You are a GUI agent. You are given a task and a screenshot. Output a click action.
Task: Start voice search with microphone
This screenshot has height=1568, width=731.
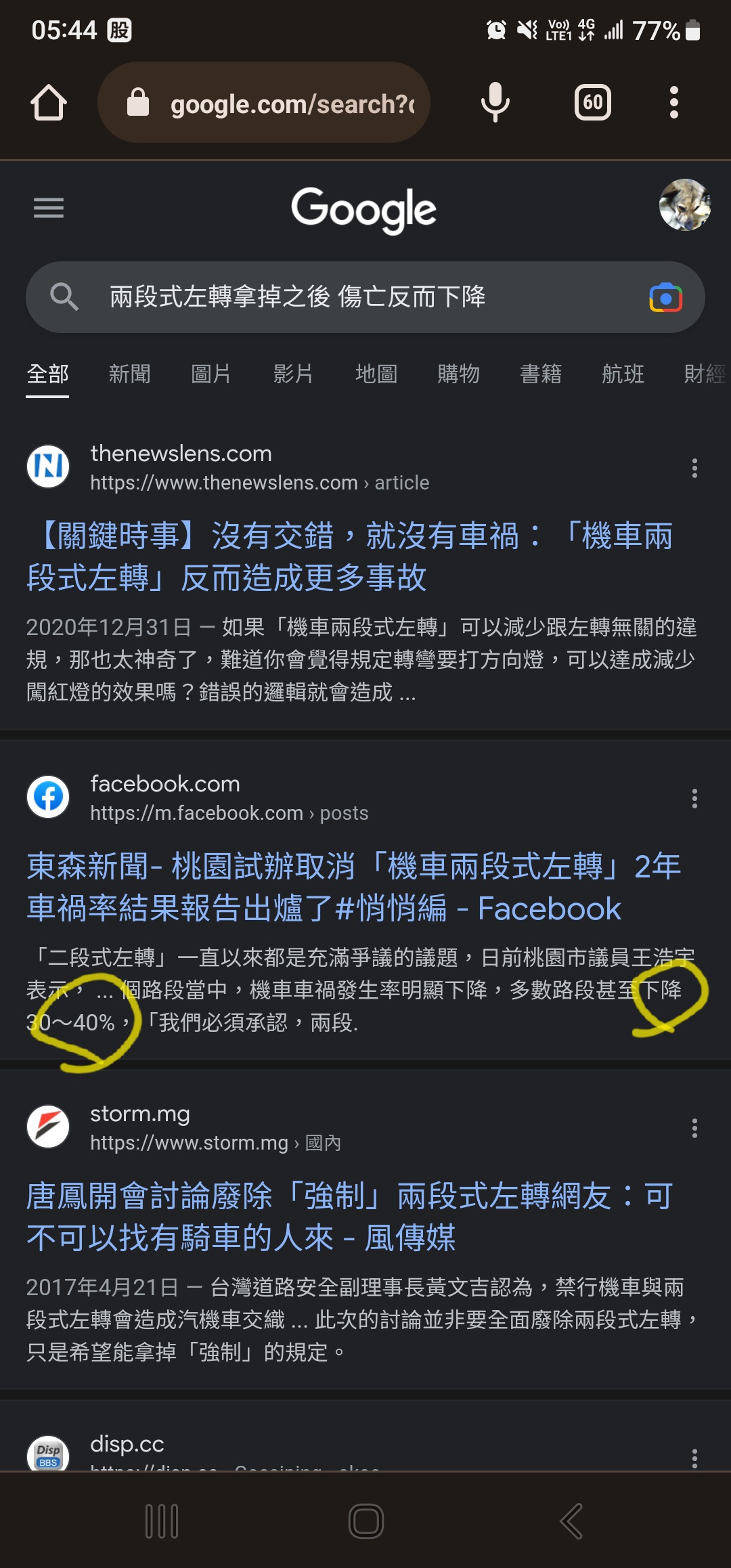(495, 102)
